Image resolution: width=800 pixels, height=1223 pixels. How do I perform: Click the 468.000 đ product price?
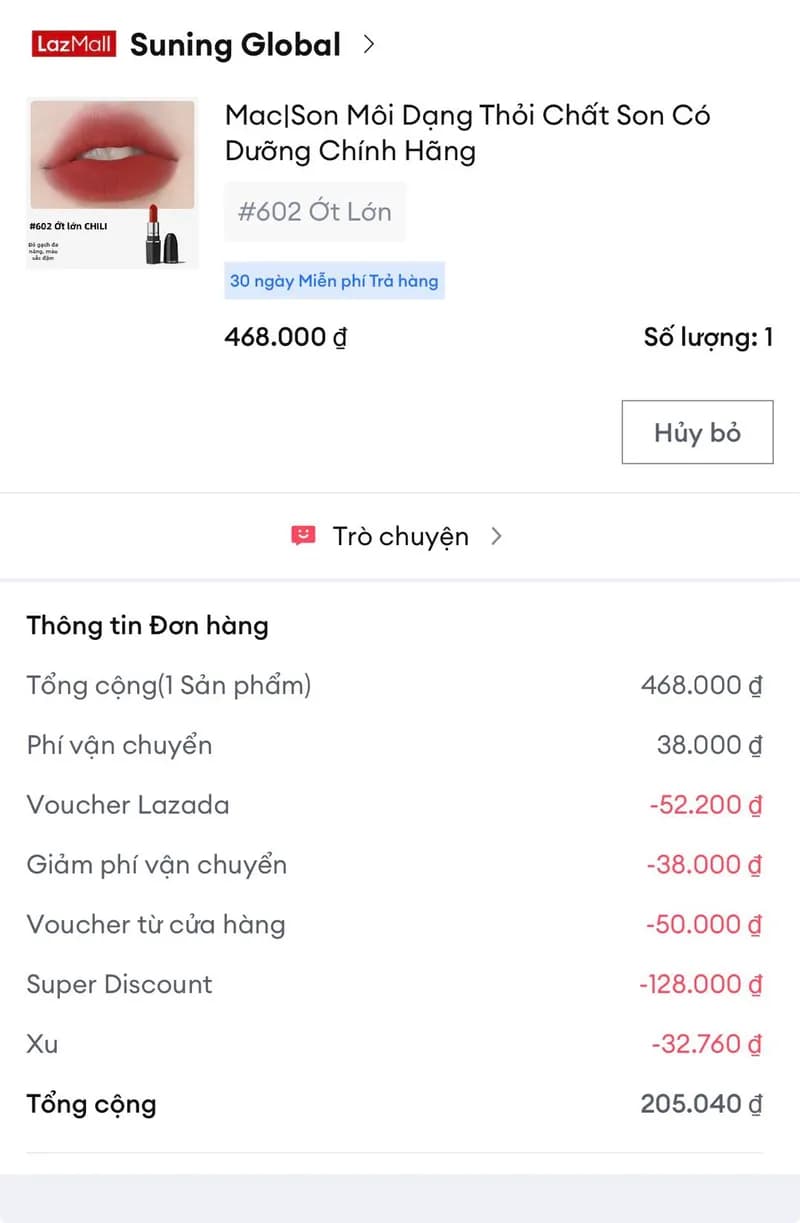(x=284, y=337)
